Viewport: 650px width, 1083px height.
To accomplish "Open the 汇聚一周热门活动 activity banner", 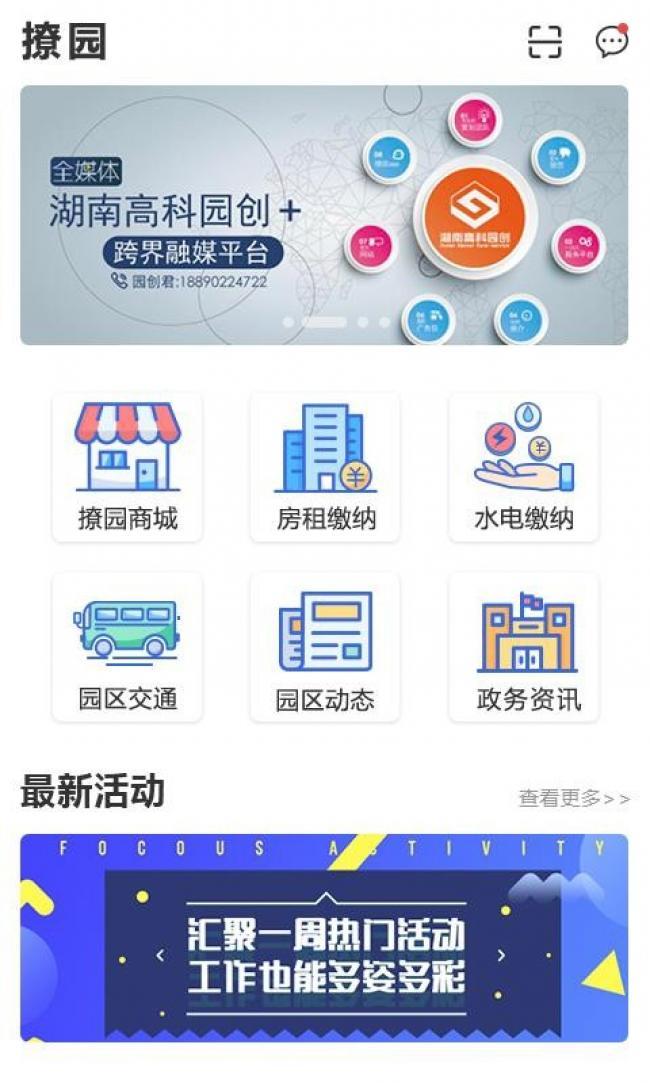I will (324, 938).
